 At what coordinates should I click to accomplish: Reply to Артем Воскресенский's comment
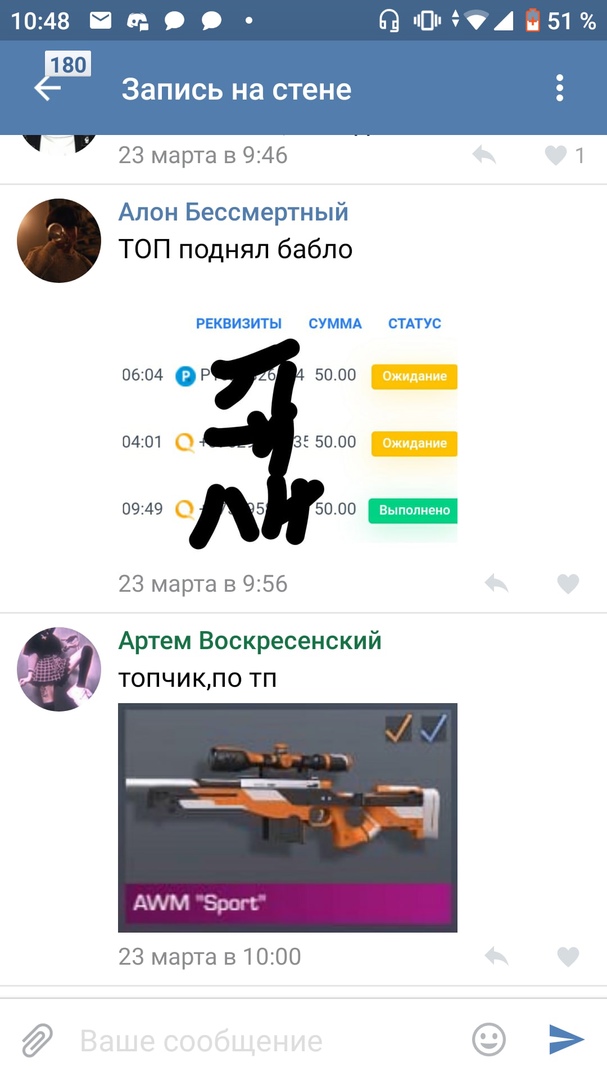[x=496, y=957]
